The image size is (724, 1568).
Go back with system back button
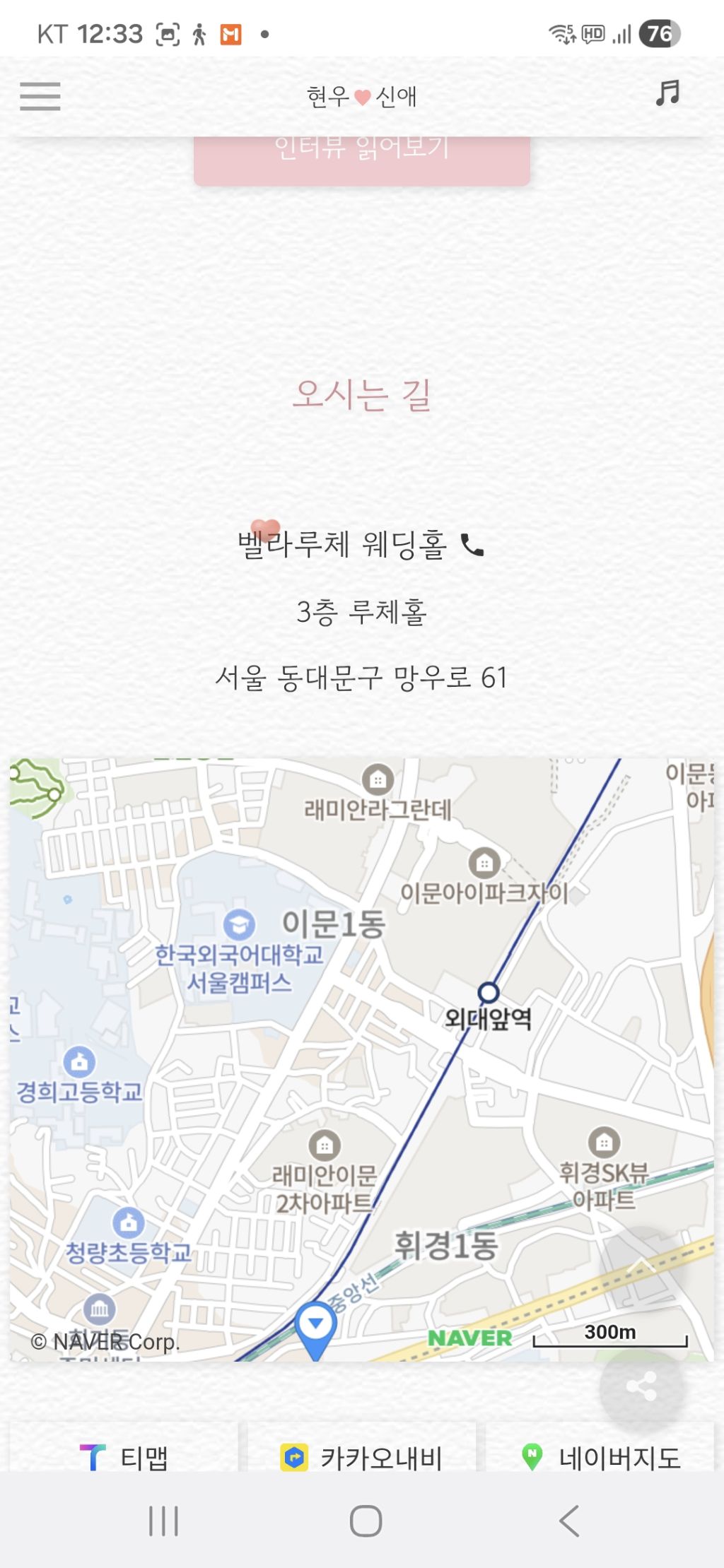click(x=569, y=1521)
